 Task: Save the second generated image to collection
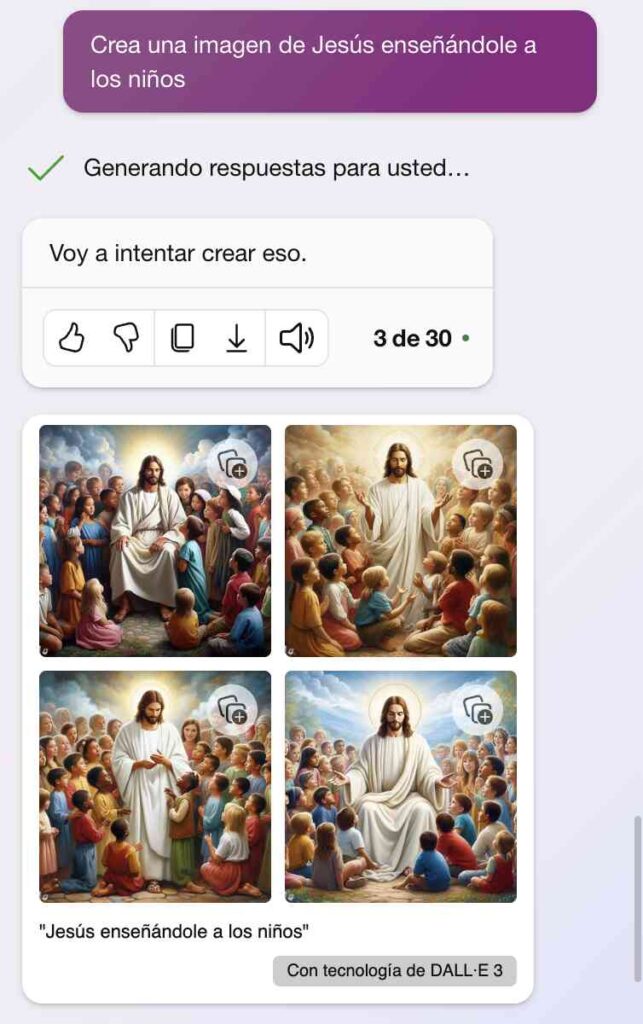pos(477,464)
